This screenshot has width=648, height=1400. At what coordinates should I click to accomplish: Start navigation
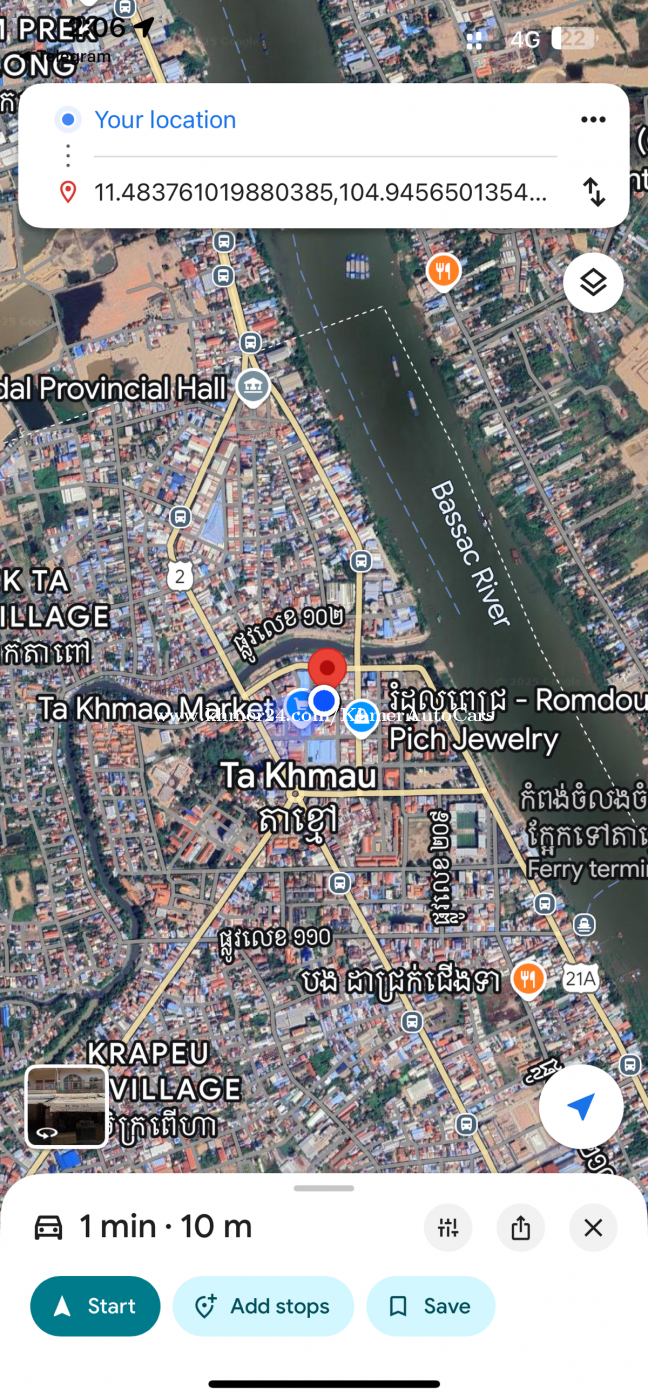96,1306
